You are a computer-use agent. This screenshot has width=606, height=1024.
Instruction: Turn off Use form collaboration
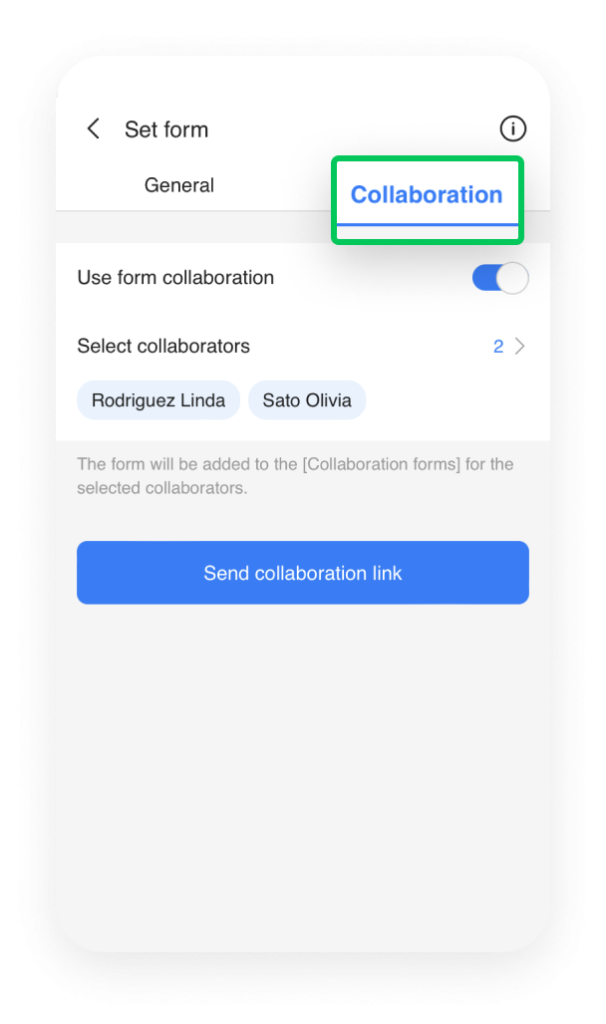(x=500, y=278)
